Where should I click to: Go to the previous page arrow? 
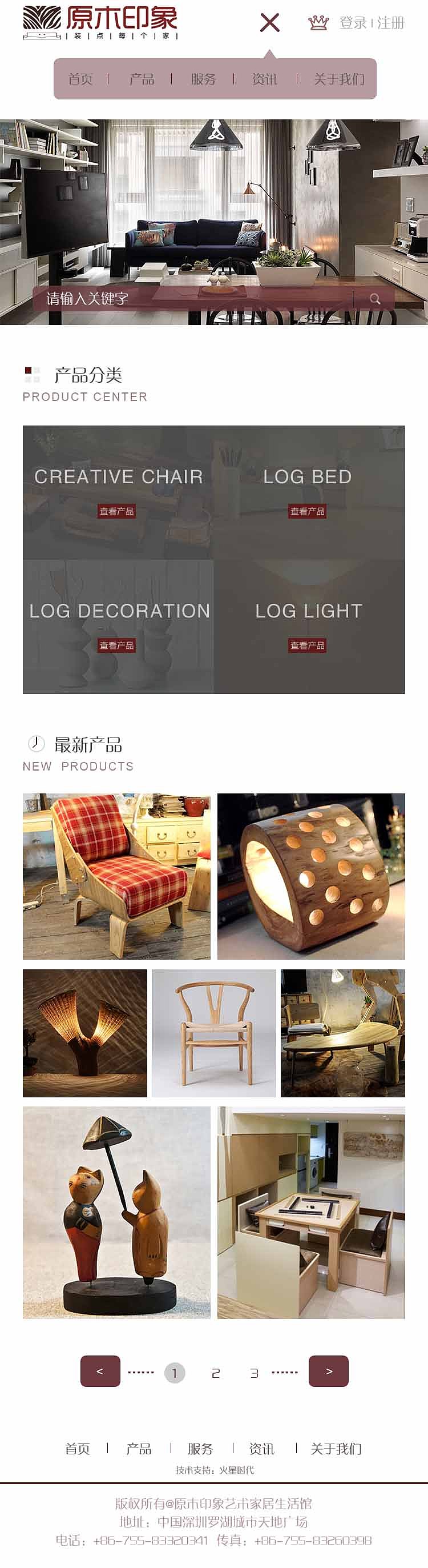coord(100,1371)
